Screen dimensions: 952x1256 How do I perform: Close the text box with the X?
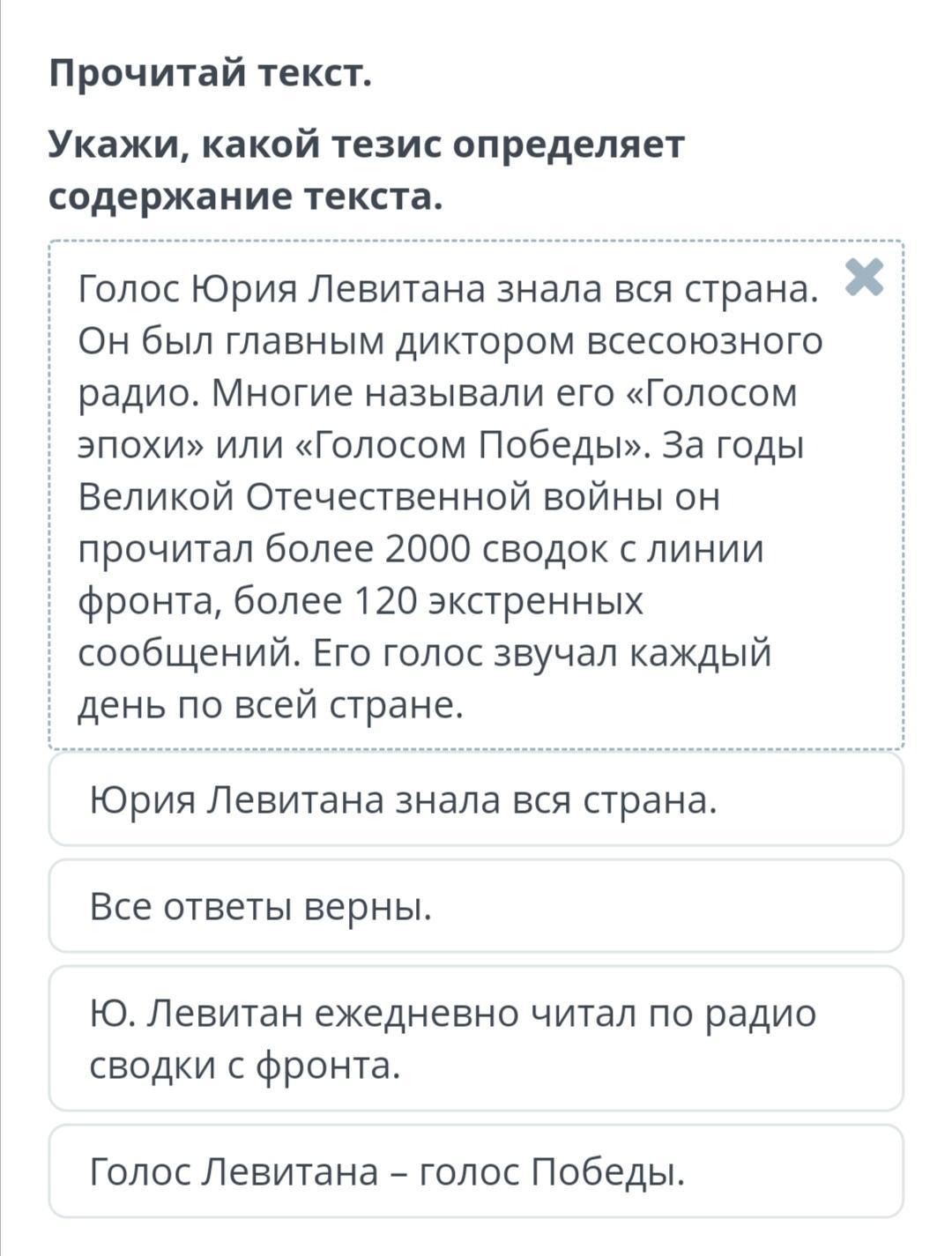click(864, 277)
